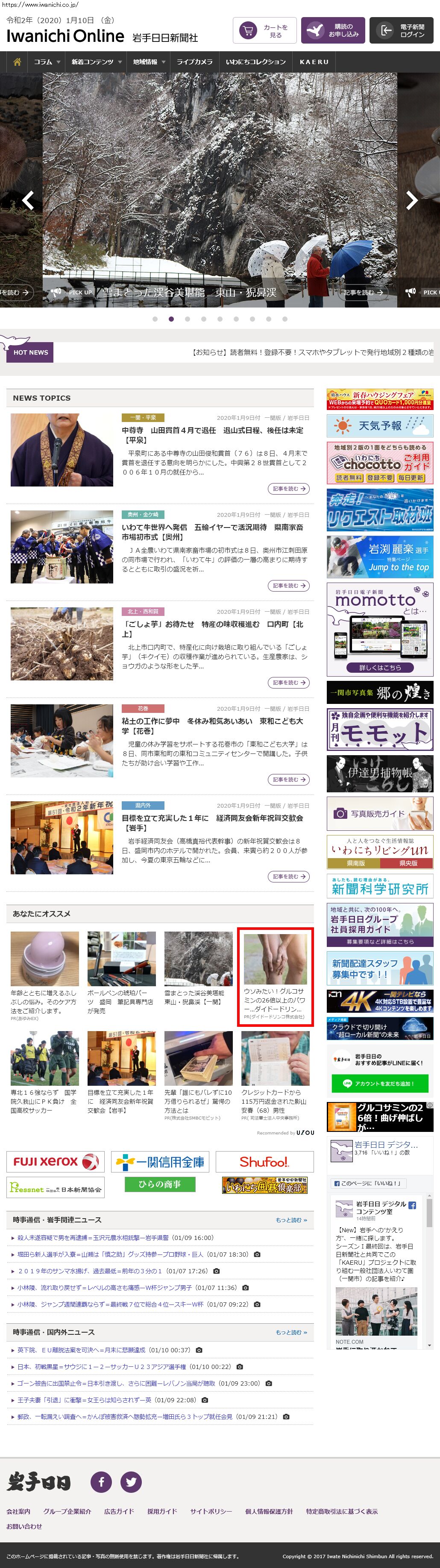
Task: Open 会社案内 footer link
Action: [18, 1511]
